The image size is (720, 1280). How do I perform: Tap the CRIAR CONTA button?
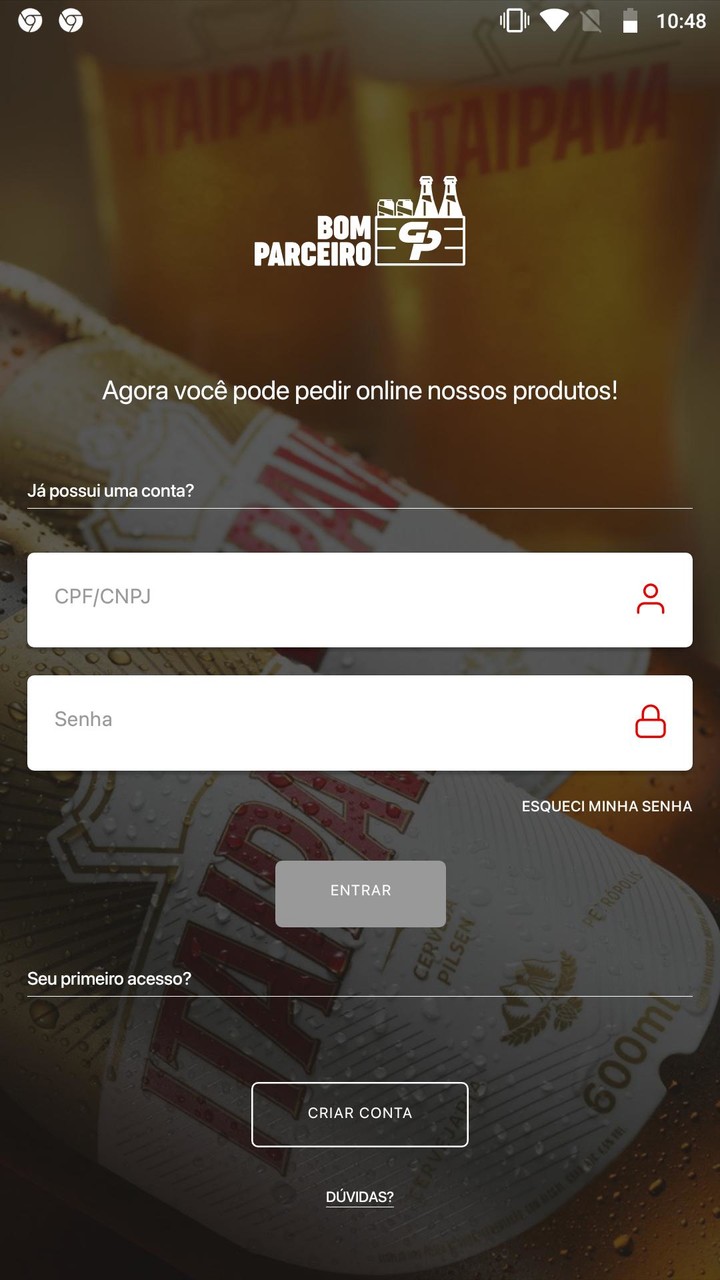click(360, 1113)
